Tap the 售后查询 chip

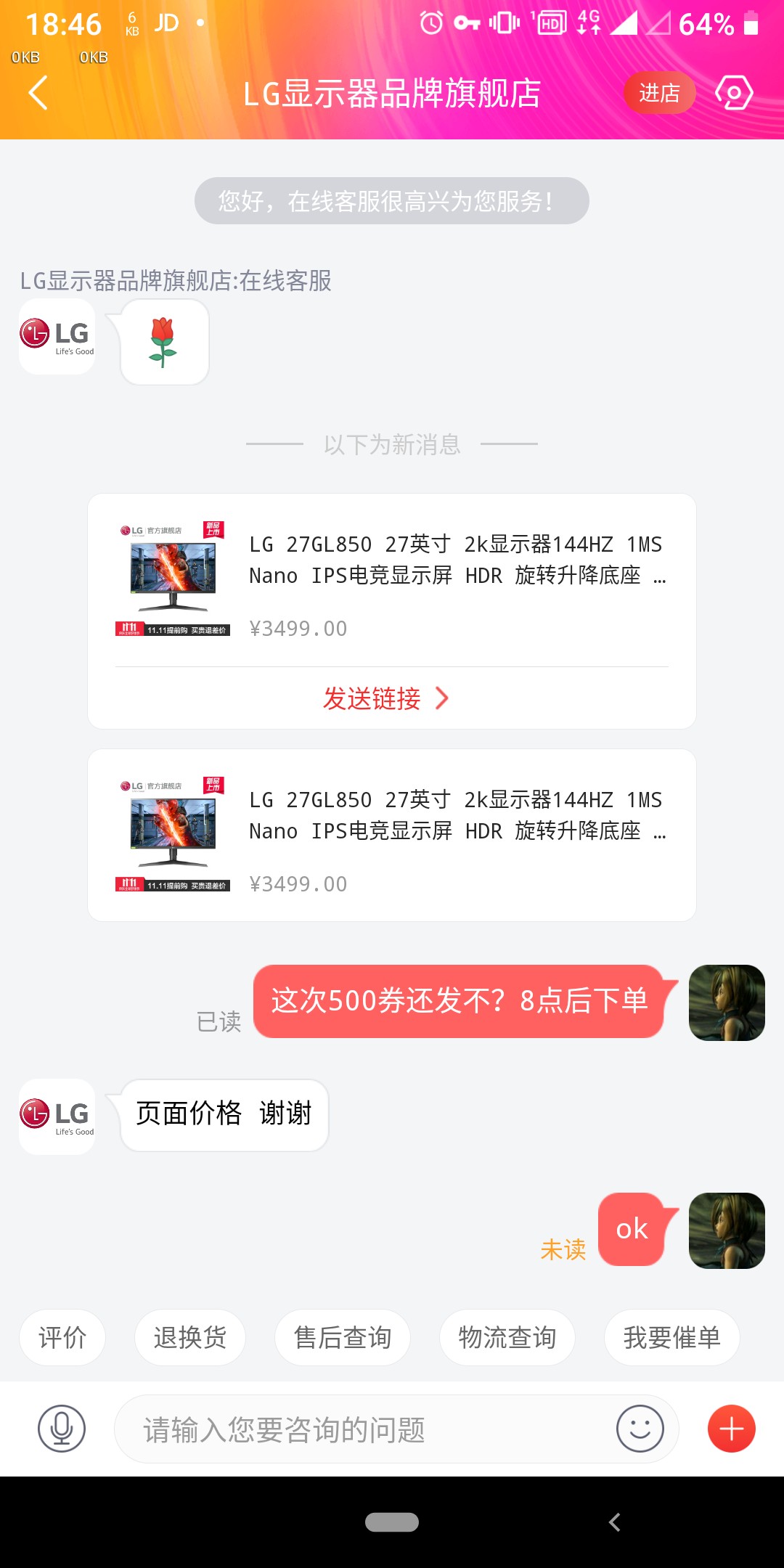click(x=343, y=1337)
